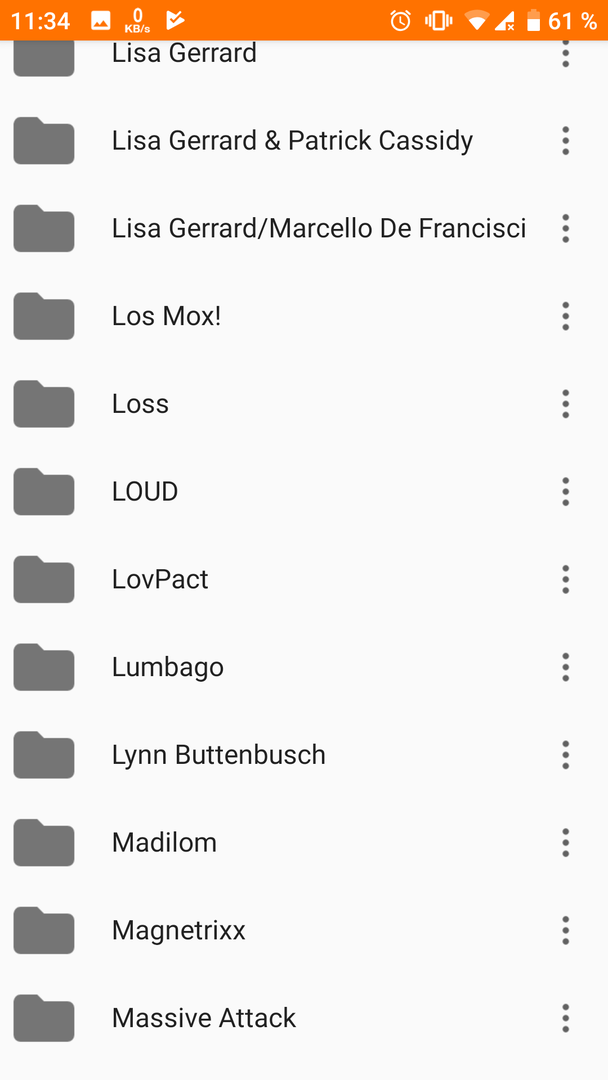608x1080 pixels.
Task: Show more options for Lynn Buttenbusch
Action: pyautogui.click(x=565, y=755)
